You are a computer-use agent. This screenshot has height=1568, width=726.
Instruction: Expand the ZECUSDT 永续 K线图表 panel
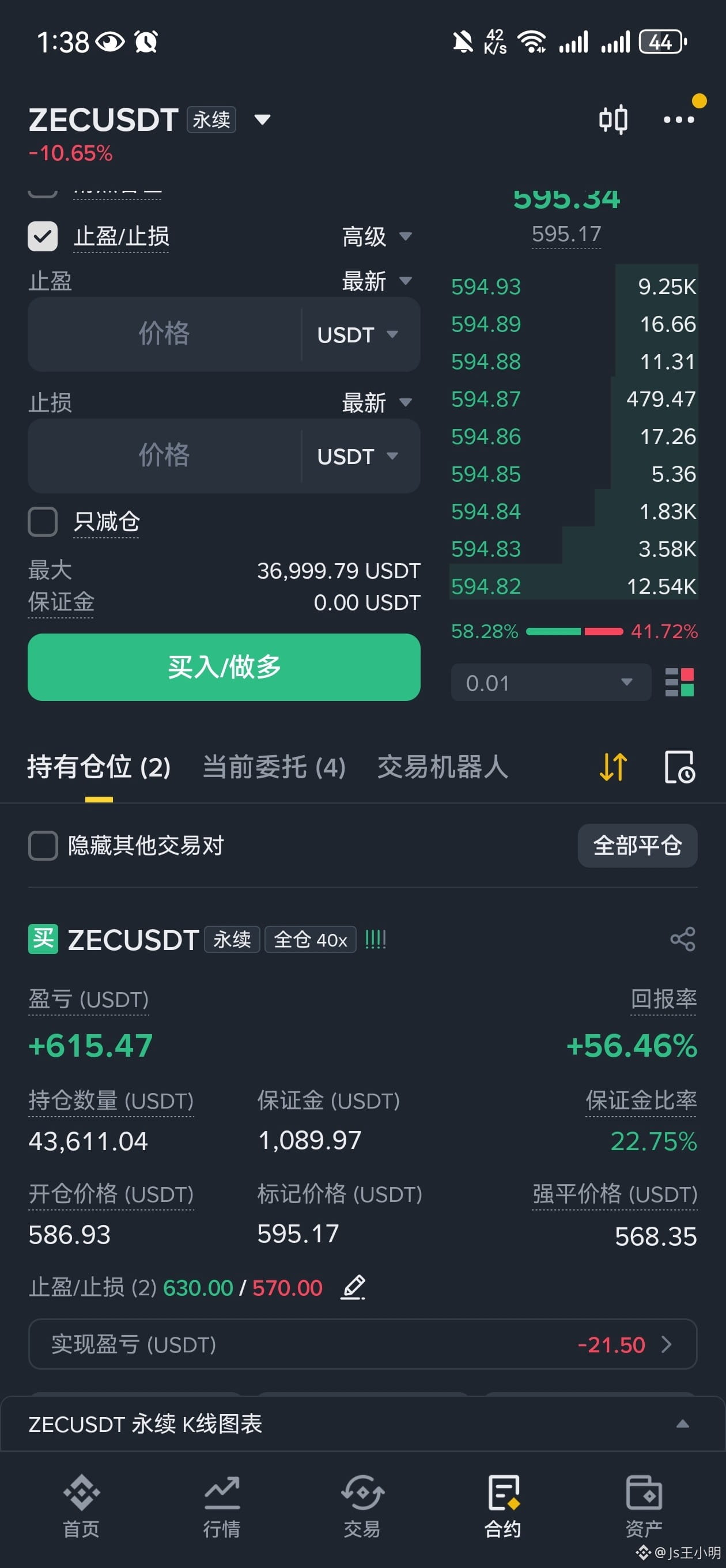click(362, 1424)
